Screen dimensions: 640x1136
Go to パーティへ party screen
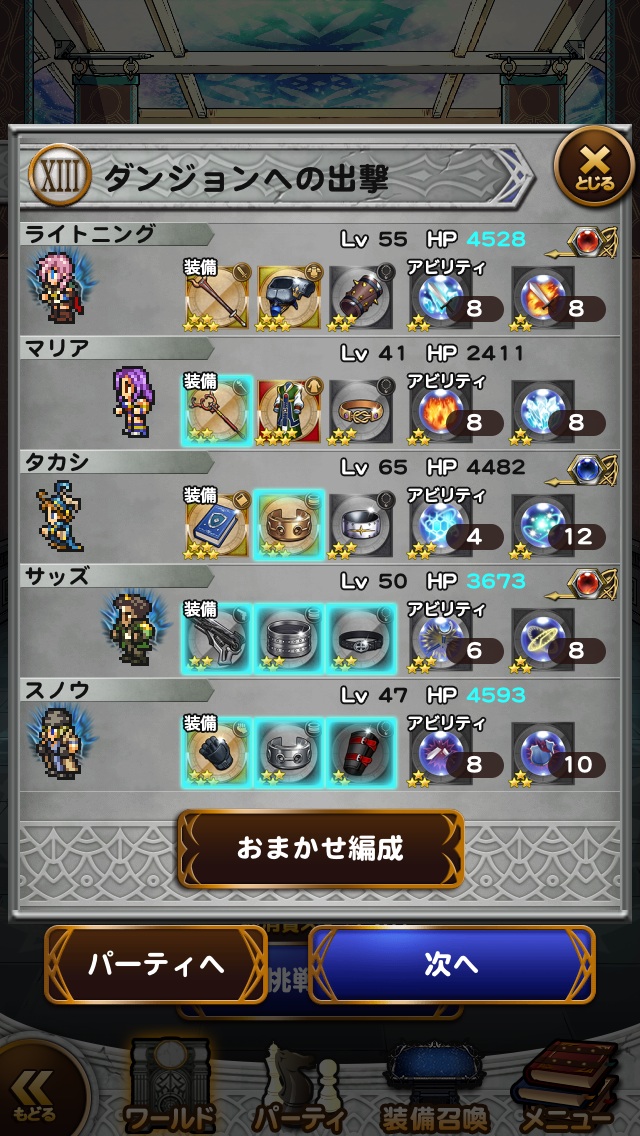(x=156, y=964)
